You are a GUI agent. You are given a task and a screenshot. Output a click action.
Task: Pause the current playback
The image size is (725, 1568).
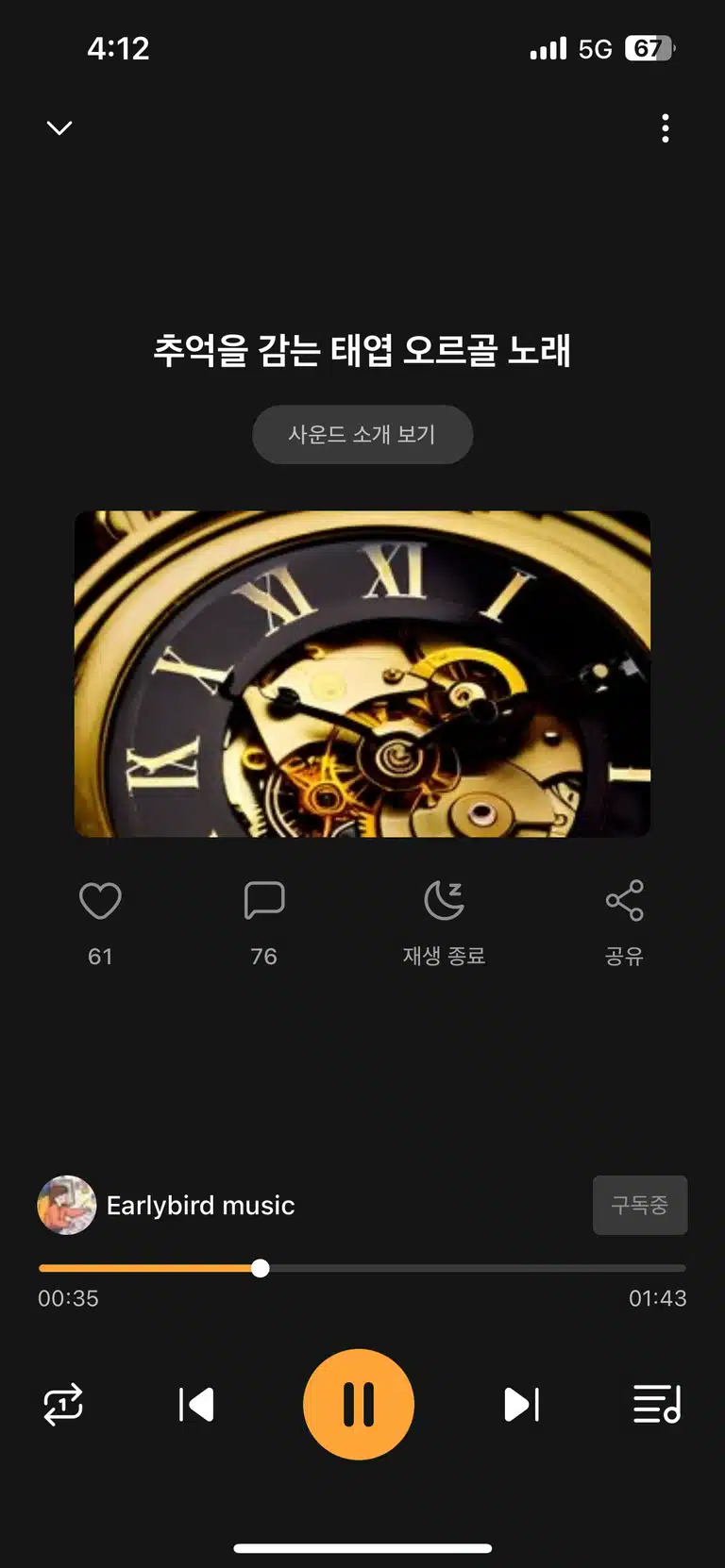tap(359, 1404)
